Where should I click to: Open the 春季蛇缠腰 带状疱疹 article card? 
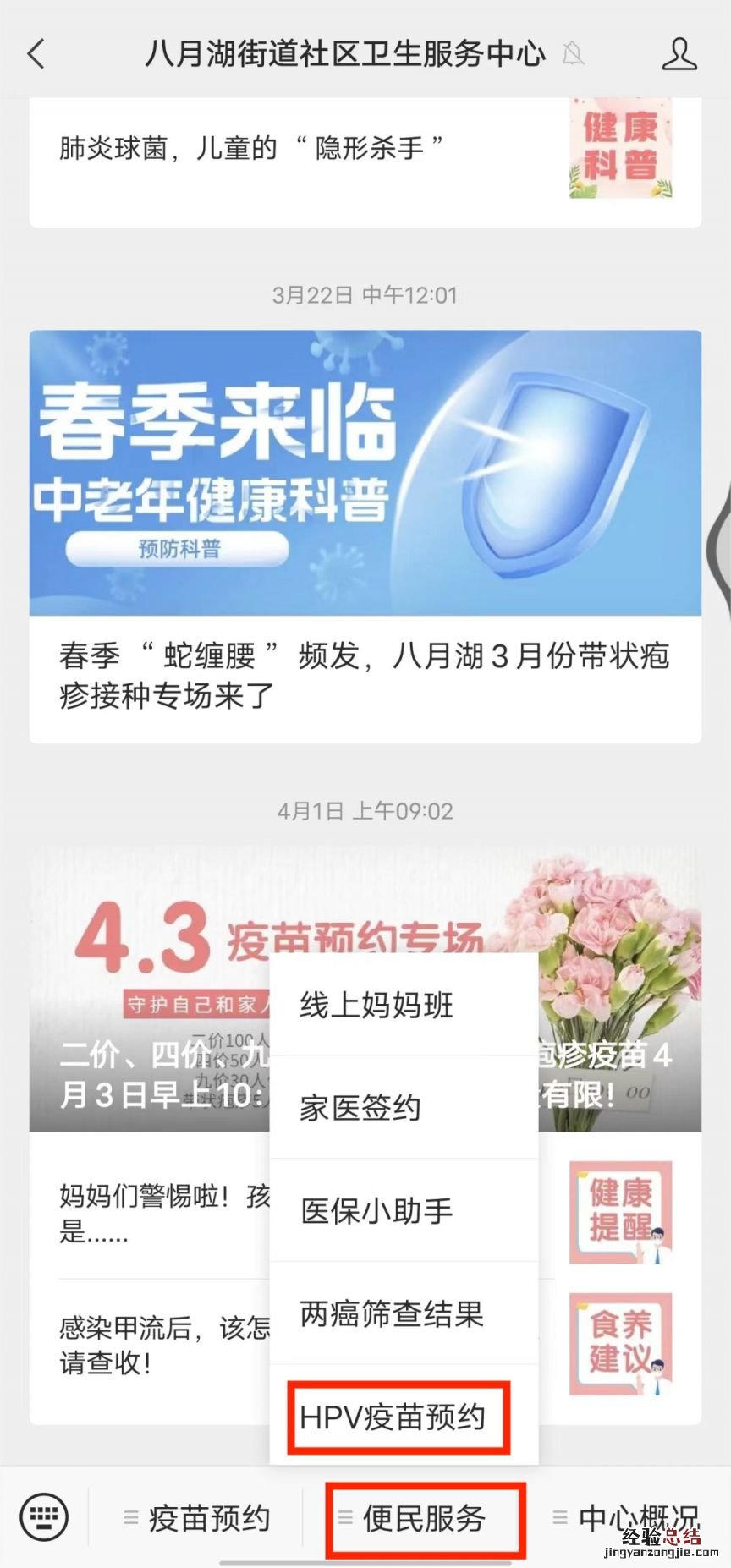pyautogui.click(x=364, y=536)
